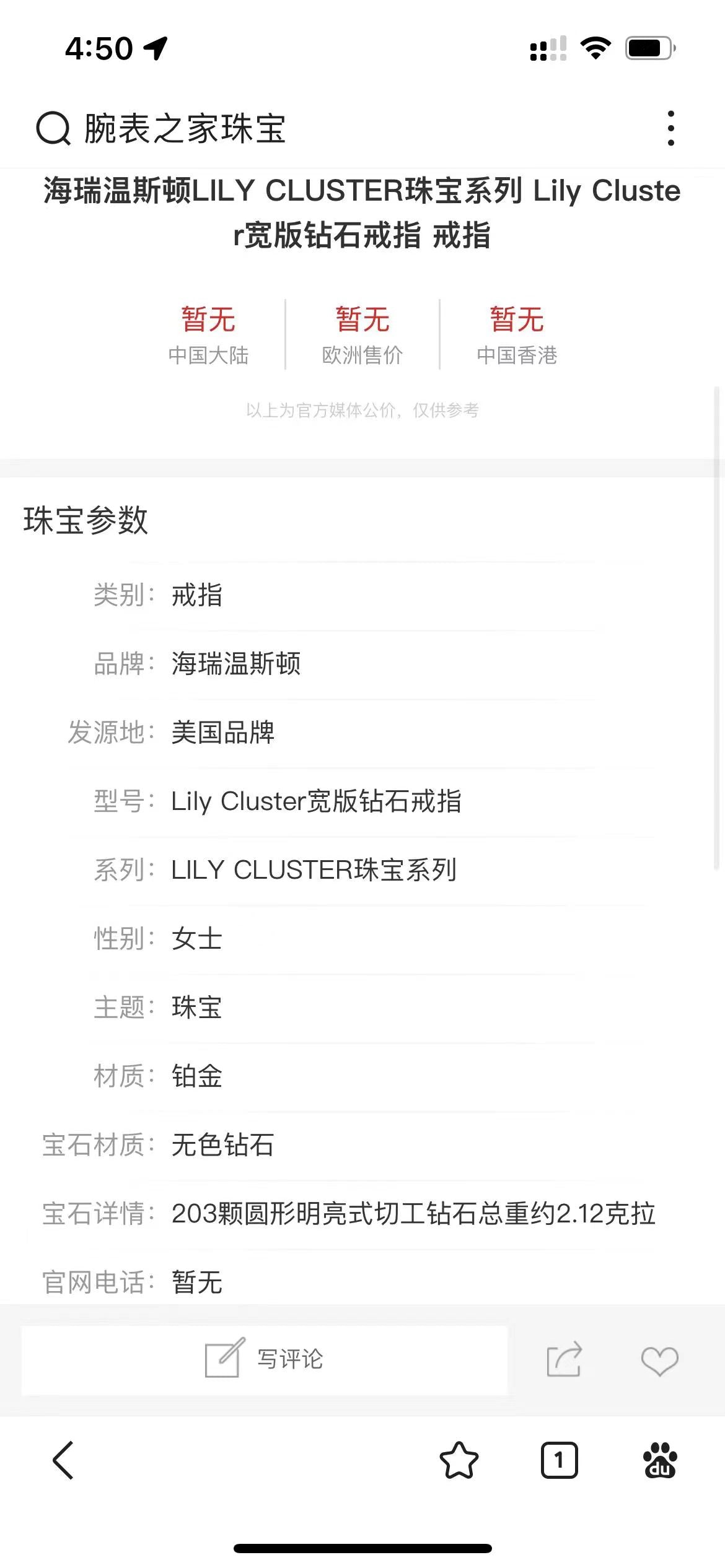
Task: Share this jewelry page
Action: coord(564,1359)
